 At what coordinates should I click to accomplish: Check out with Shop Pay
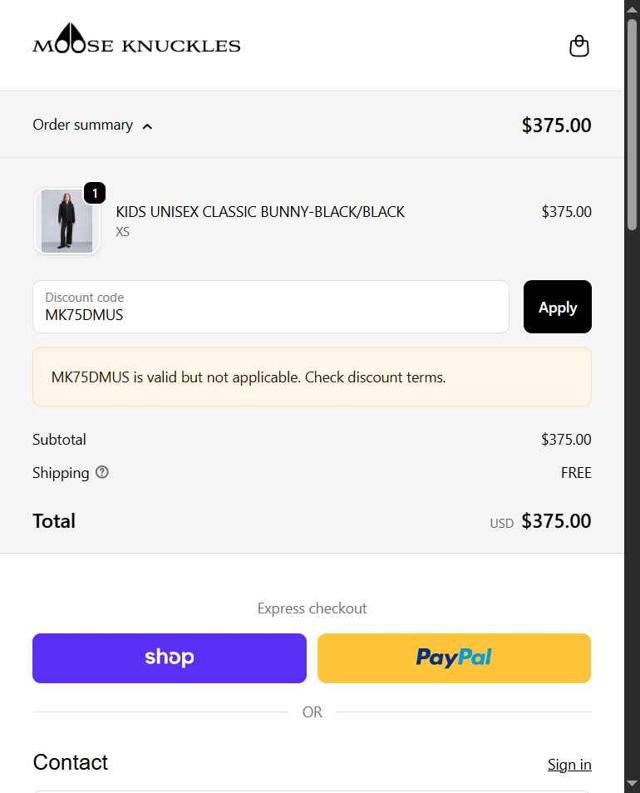pyautogui.click(x=169, y=658)
